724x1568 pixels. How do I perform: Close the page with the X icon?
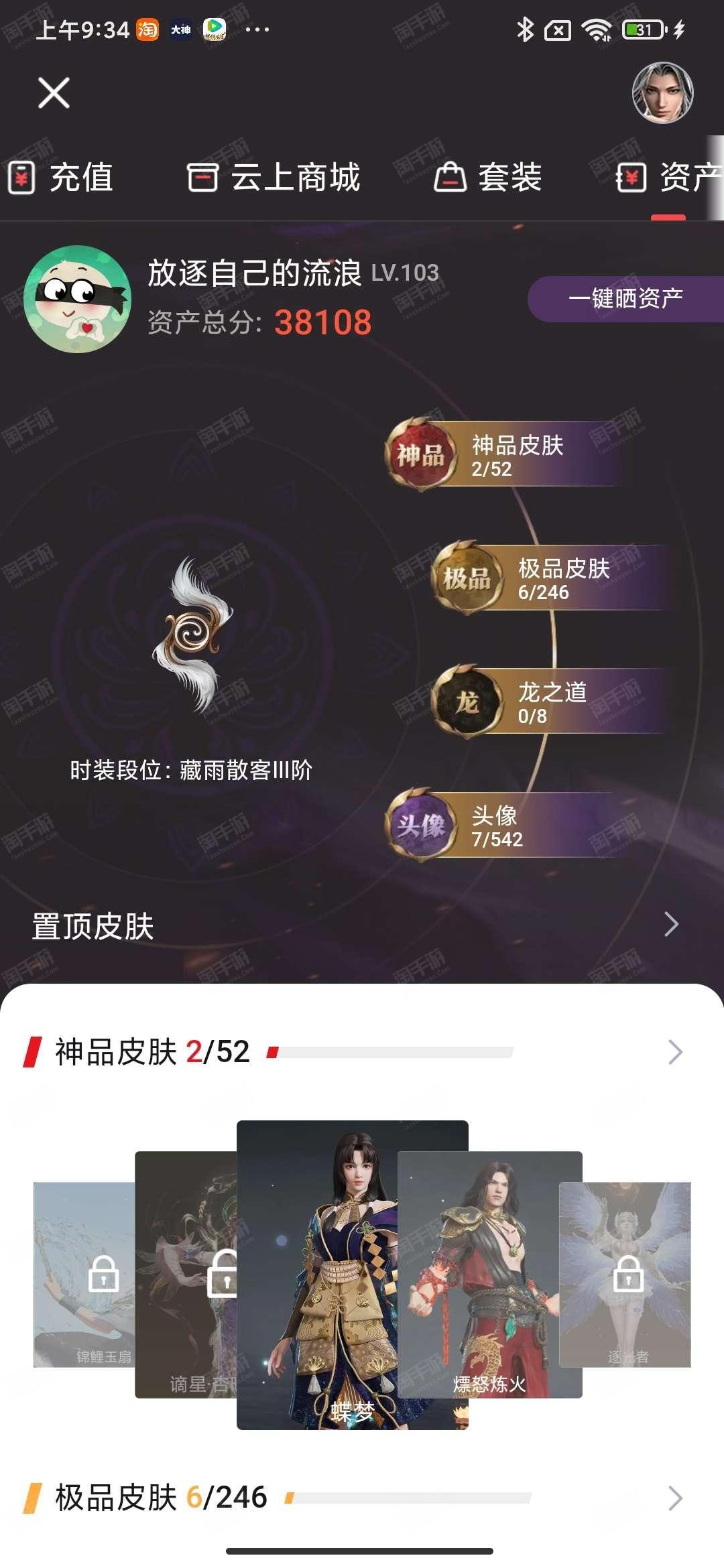54,92
